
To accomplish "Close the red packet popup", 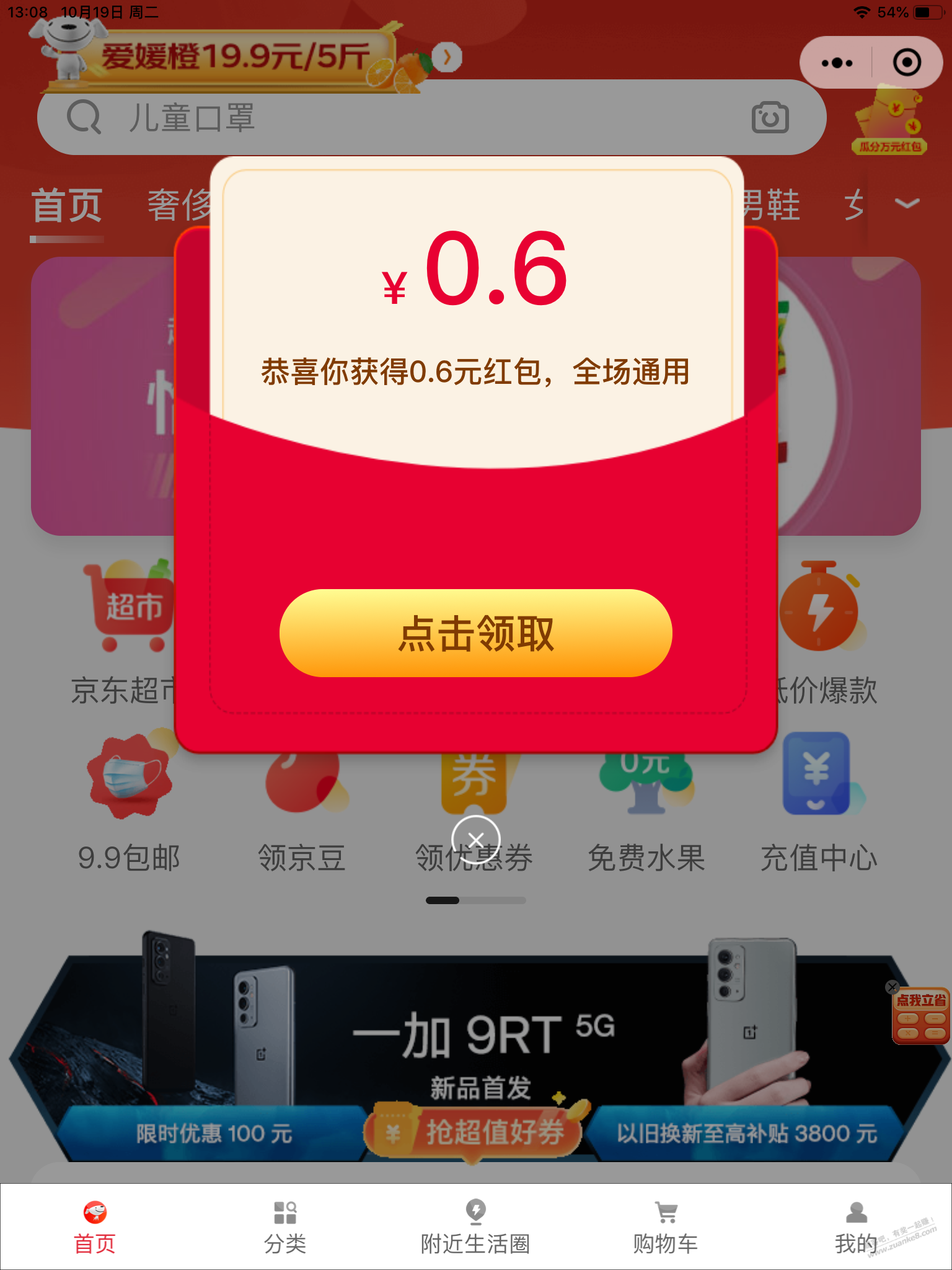I will click(x=475, y=840).
